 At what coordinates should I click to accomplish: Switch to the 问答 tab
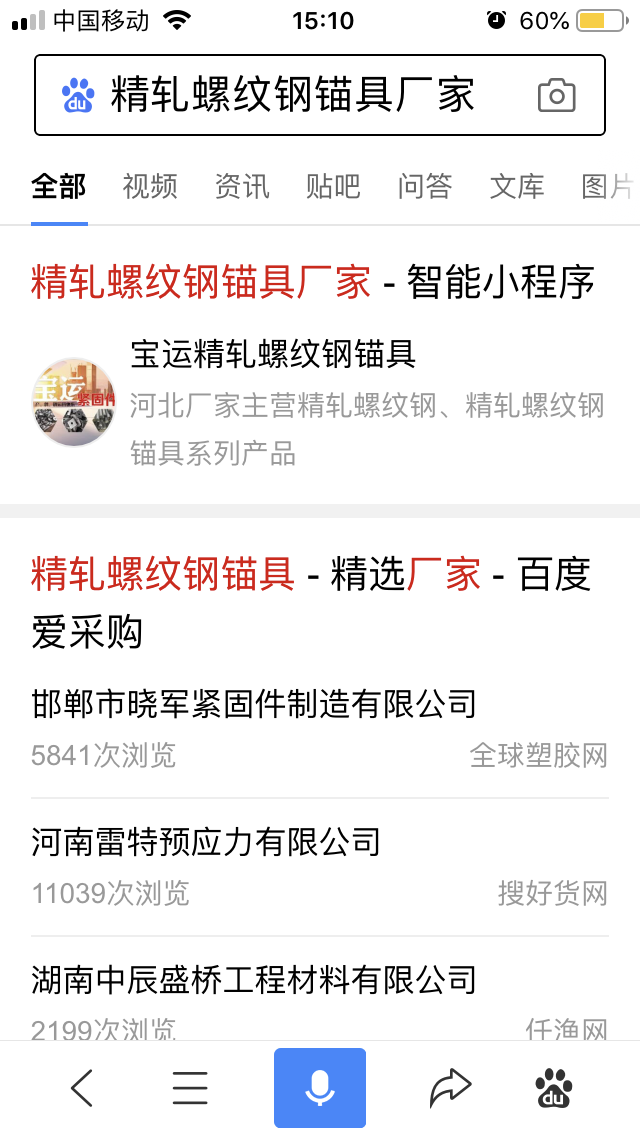425,186
